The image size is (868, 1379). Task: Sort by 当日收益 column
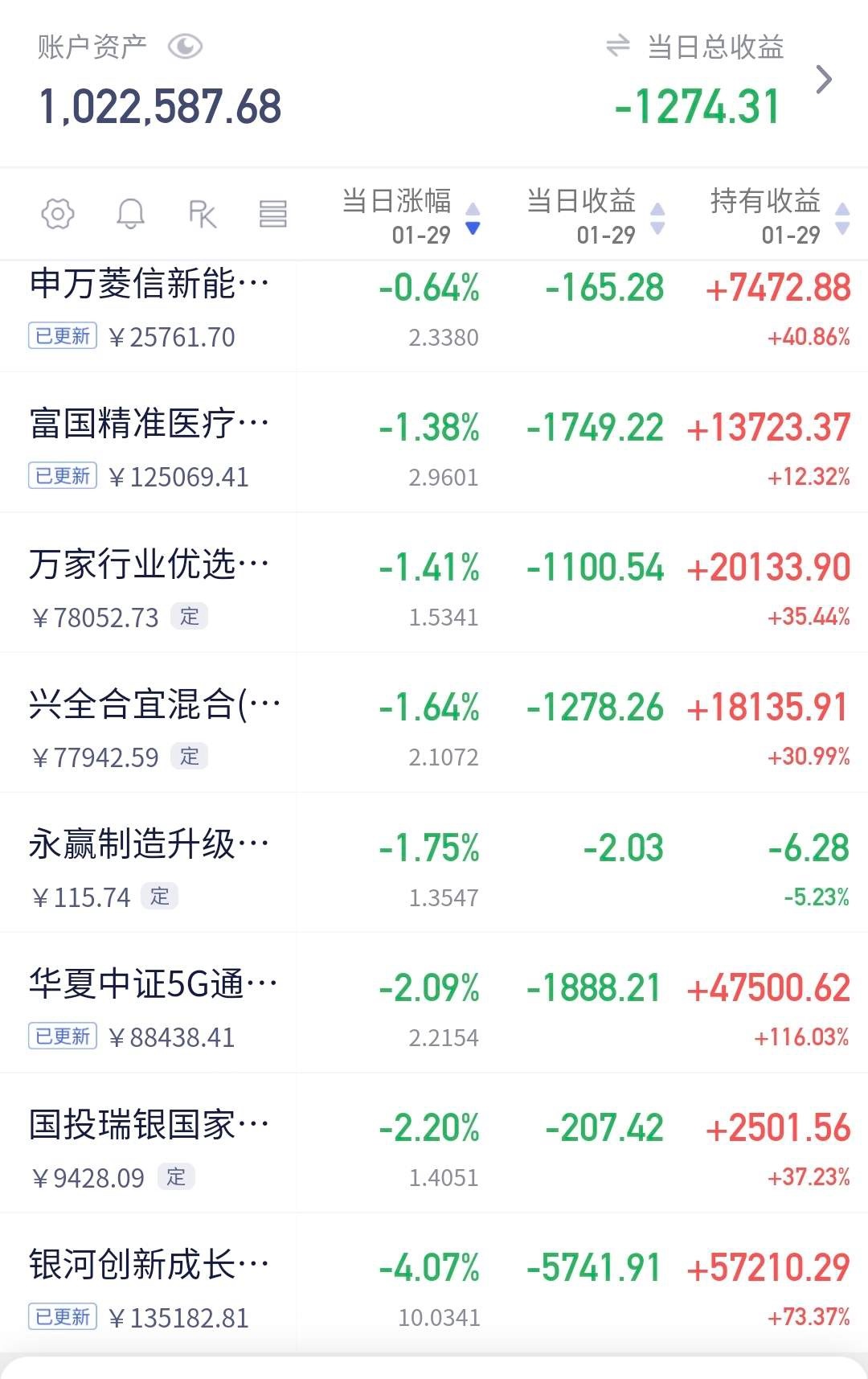coord(595,215)
